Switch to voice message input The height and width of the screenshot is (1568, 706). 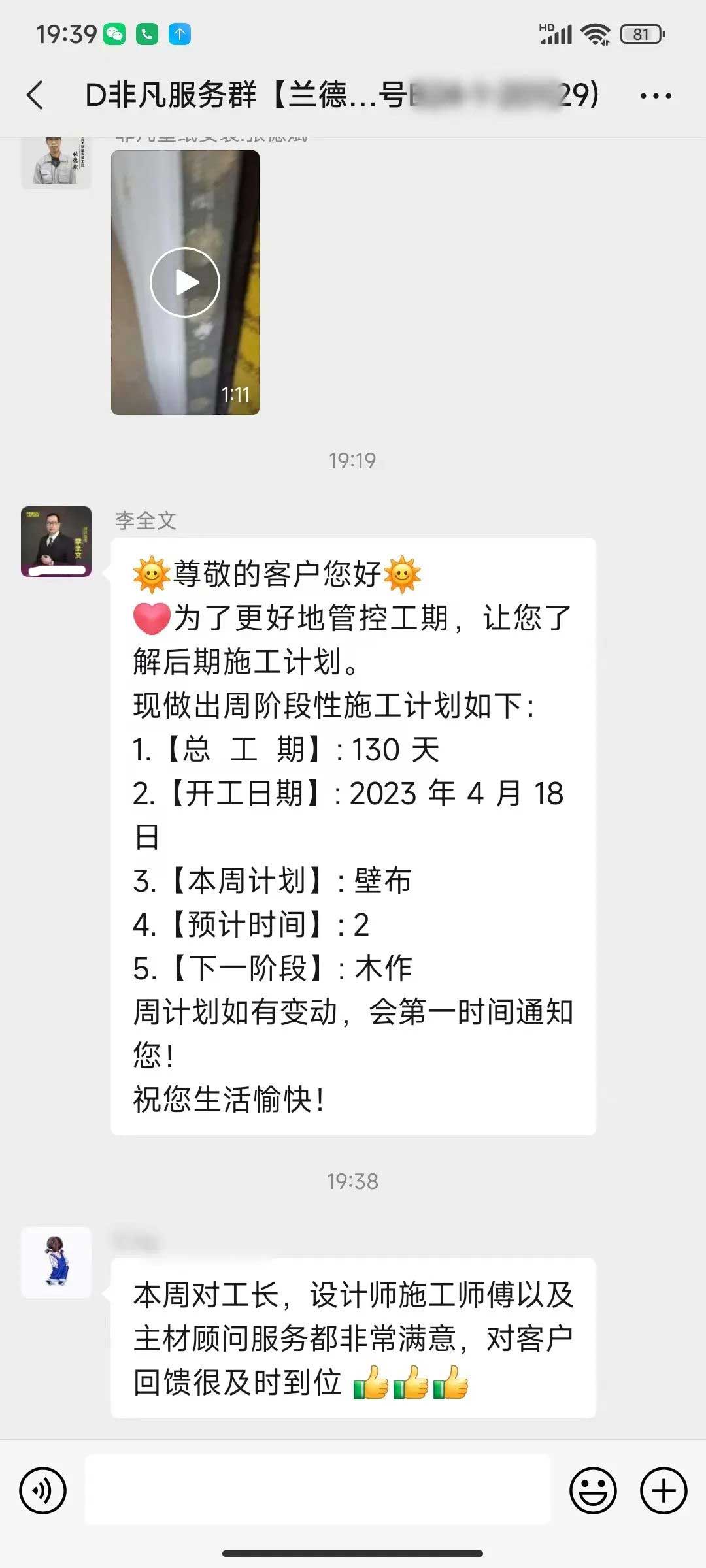click(43, 1491)
